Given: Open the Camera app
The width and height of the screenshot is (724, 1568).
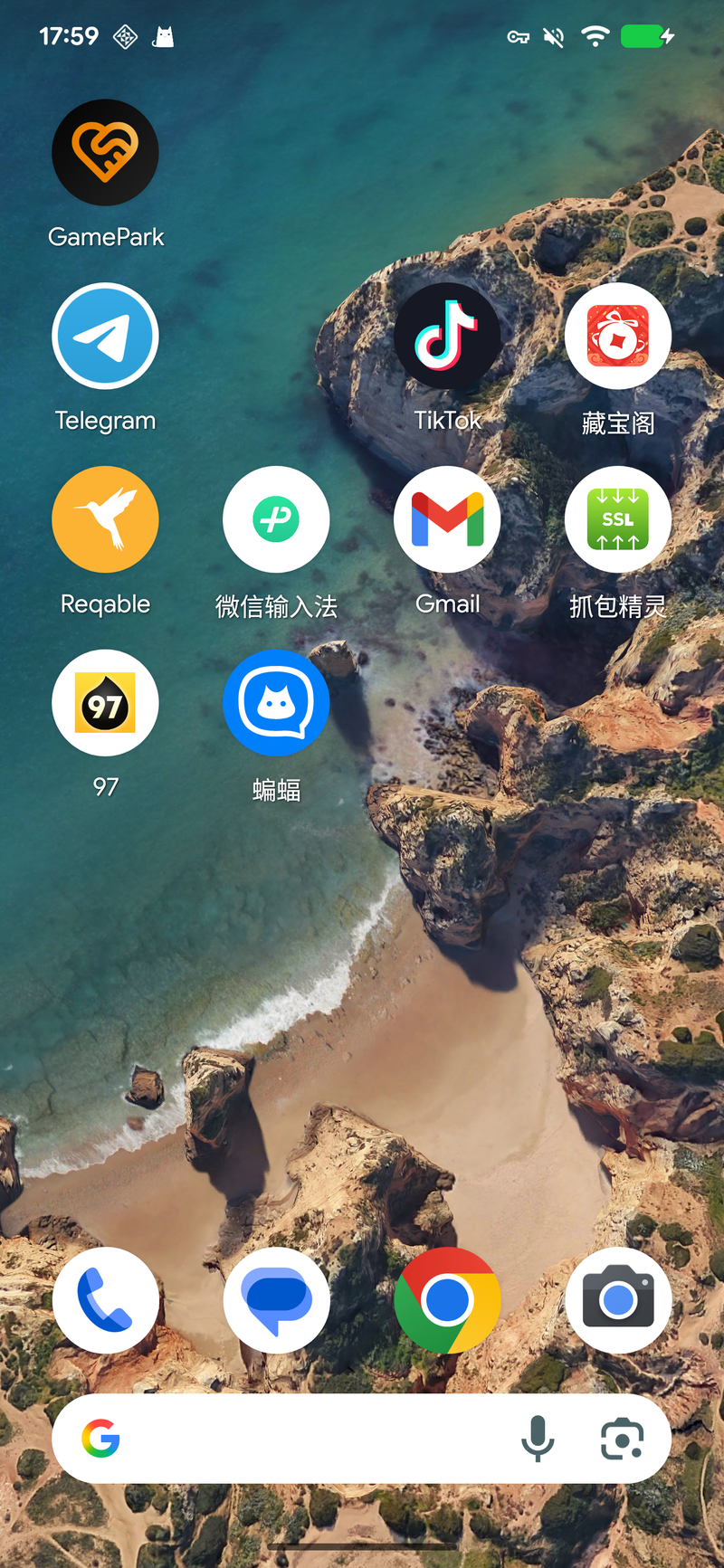Looking at the screenshot, I should click(x=618, y=1300).
